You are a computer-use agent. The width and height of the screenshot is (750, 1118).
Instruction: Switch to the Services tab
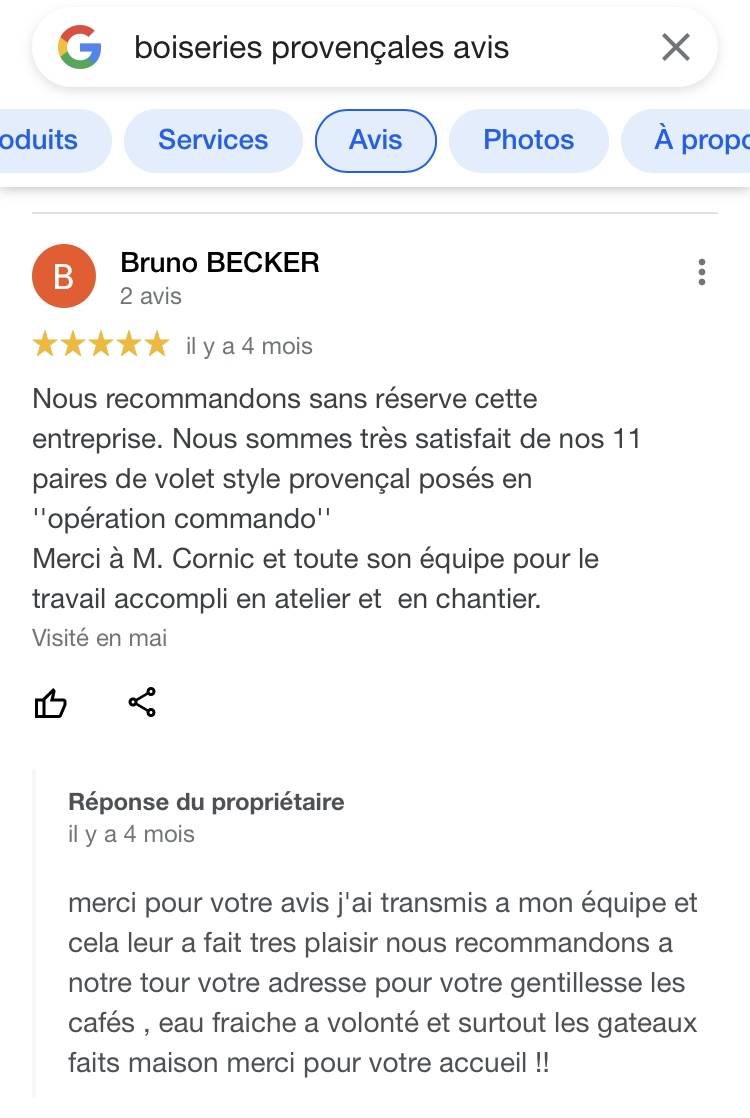(x=213, y=140)
